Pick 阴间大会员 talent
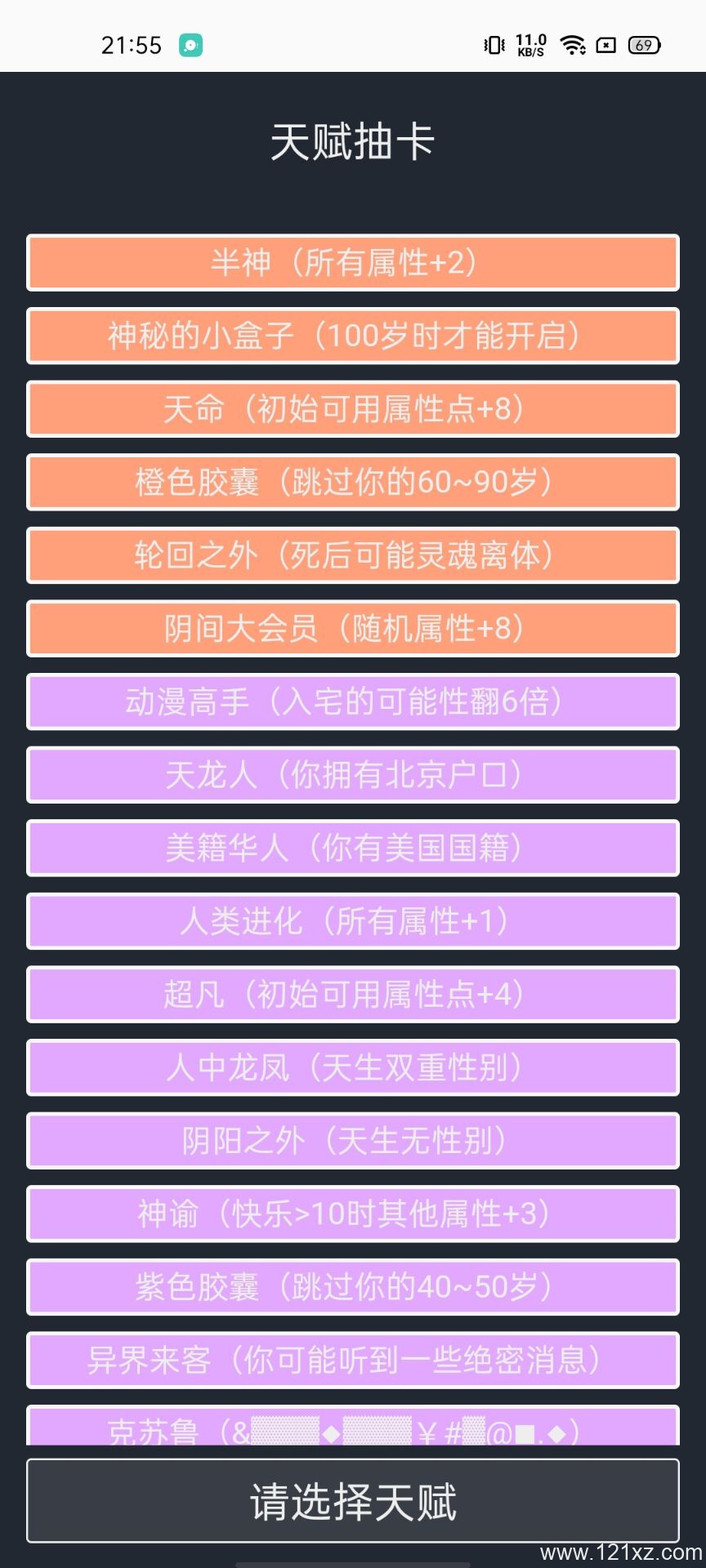Image resolution: width=706 pixels, height=1568 pixels. point(353,629)
